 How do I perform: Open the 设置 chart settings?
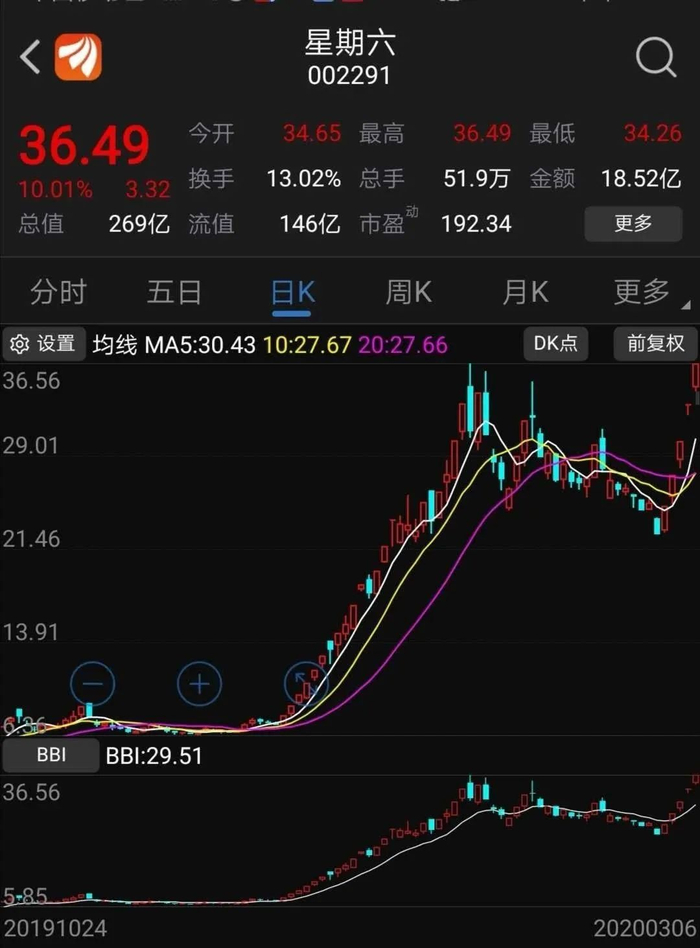(44, 344)
